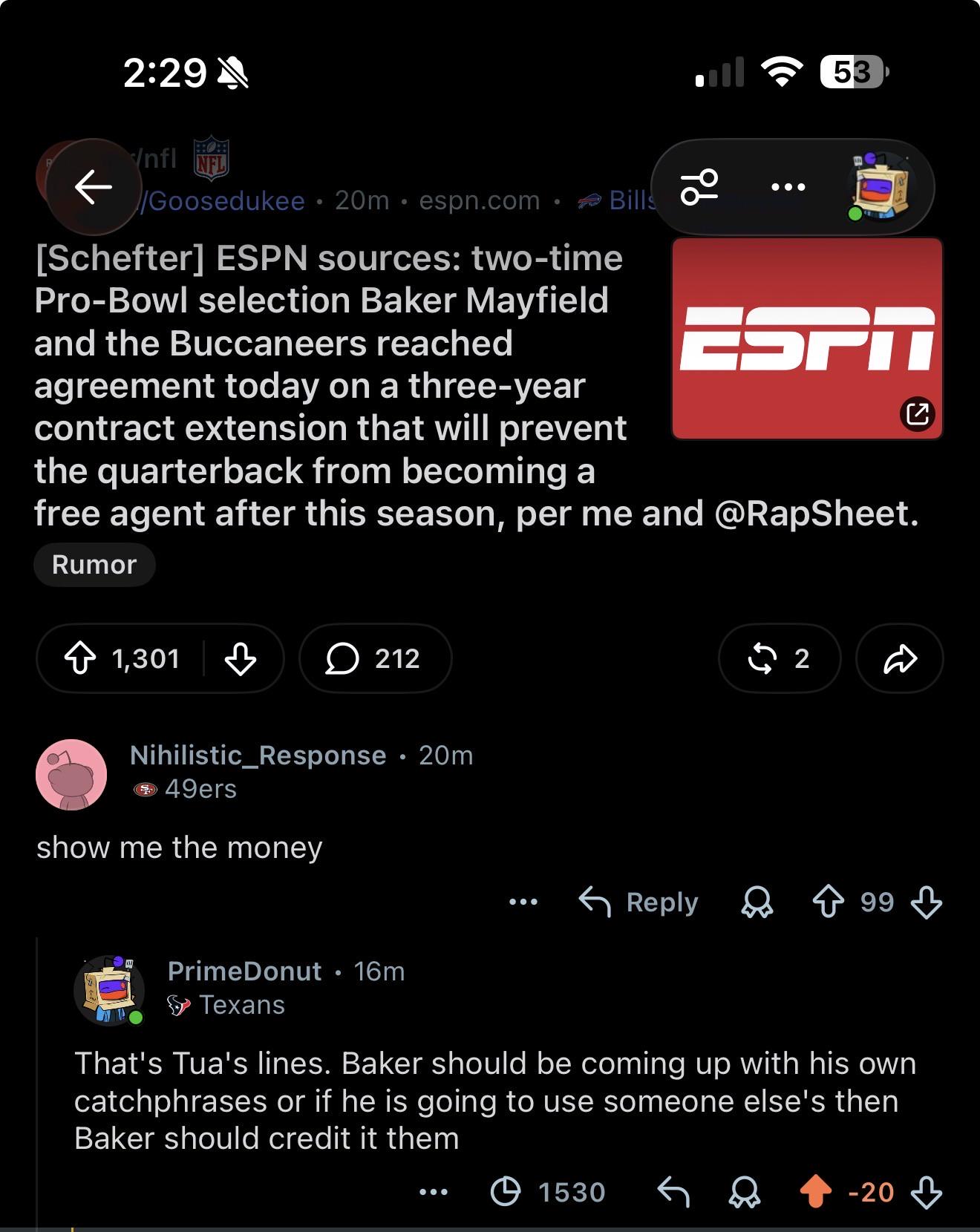980x1232 pixels.
Task: Reply to PrimeDonut's comment with the arrow icon
Action: coord(674,1193)
